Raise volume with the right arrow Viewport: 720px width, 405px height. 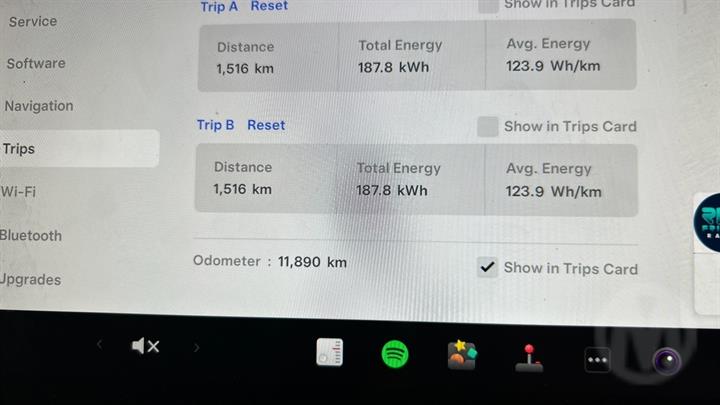pyautogui.click(x=196, y=347)
